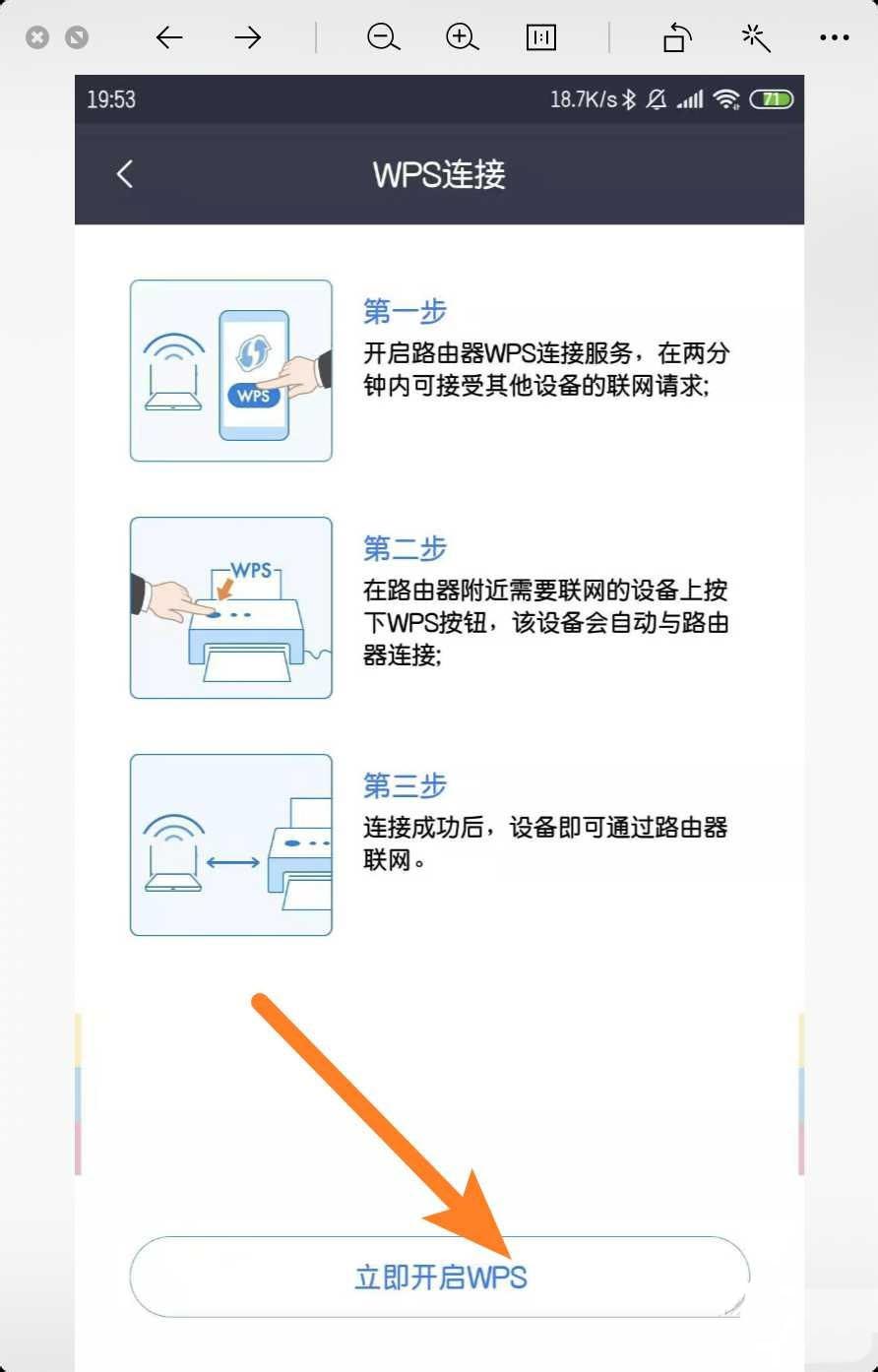Go to the next image with the right arrow
The height and width of the screenshot is (1372, 878).
coord(248,38)
